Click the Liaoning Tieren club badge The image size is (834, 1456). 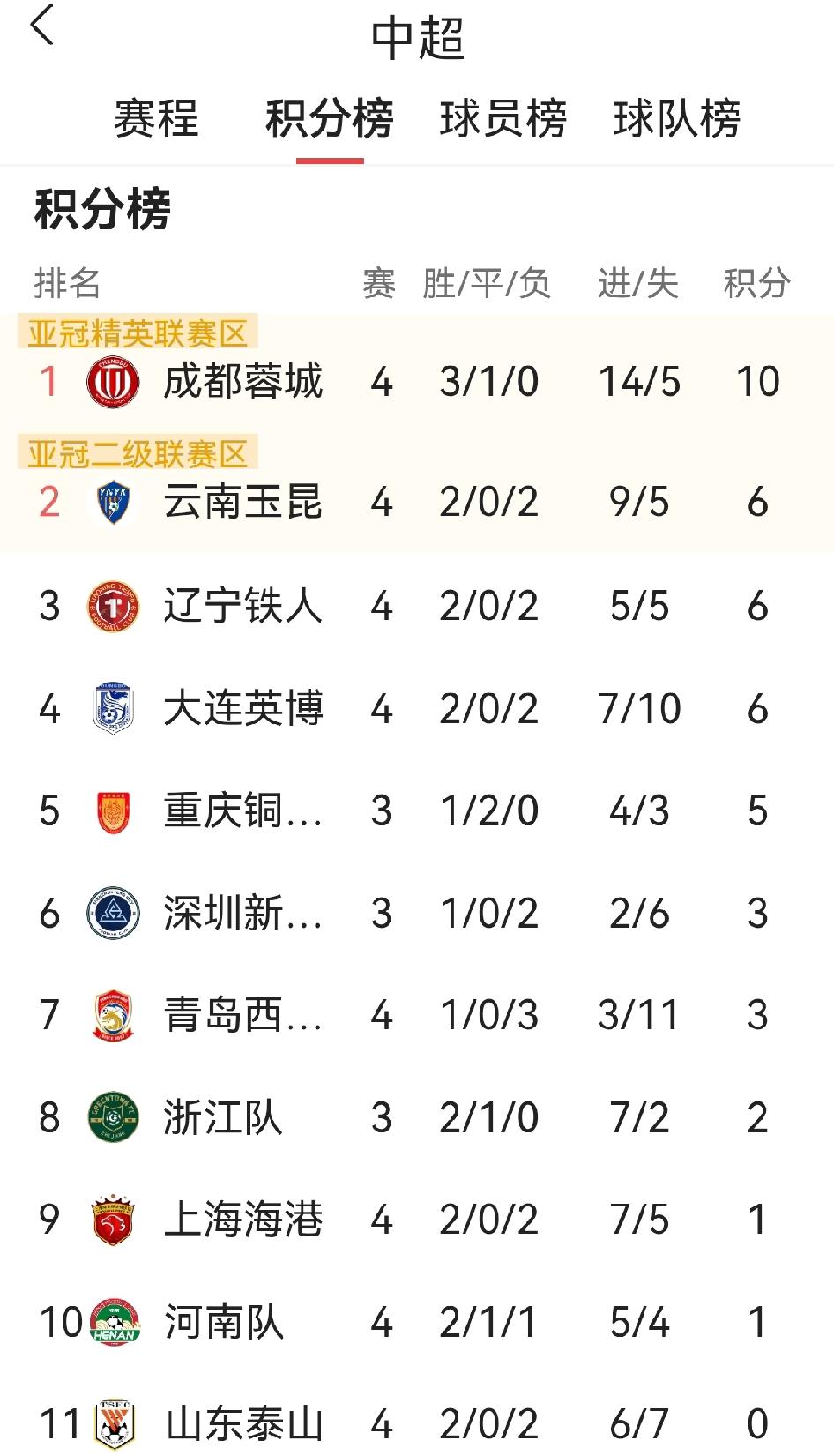111,605
